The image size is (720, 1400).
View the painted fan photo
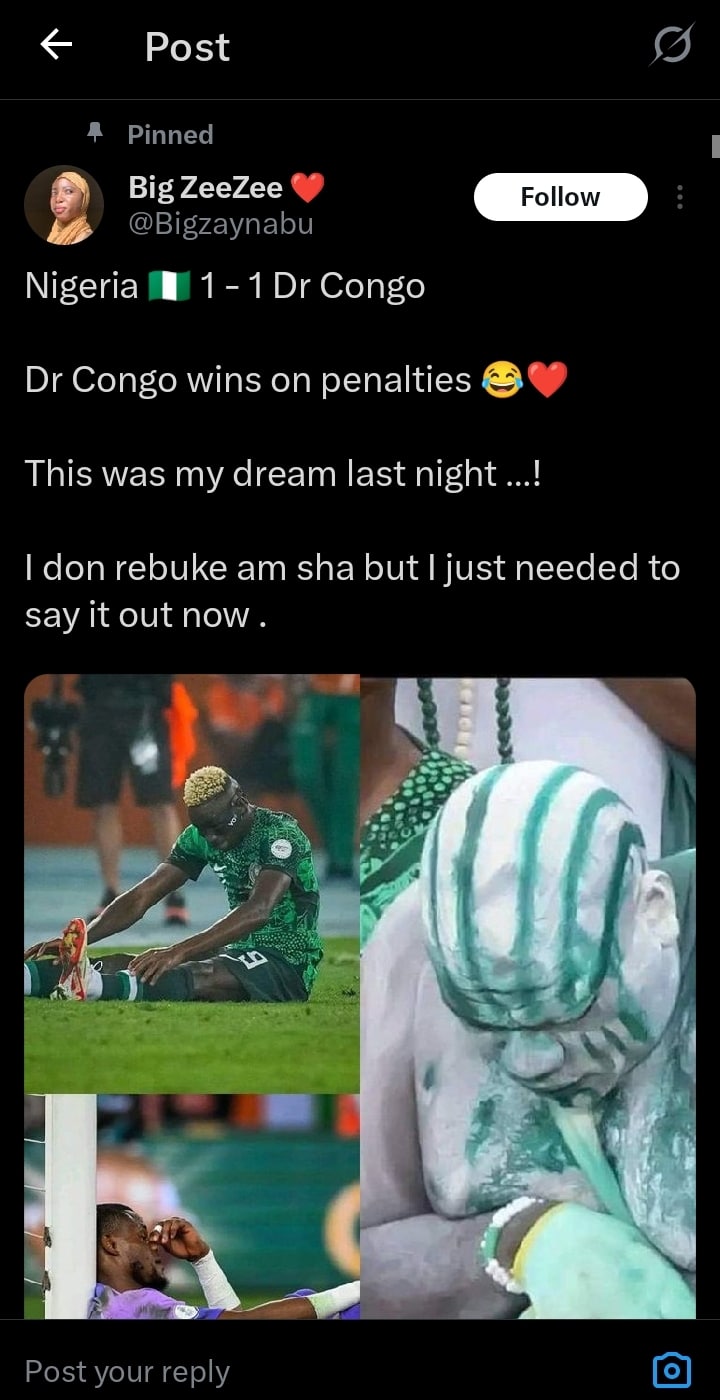point(528,996)
